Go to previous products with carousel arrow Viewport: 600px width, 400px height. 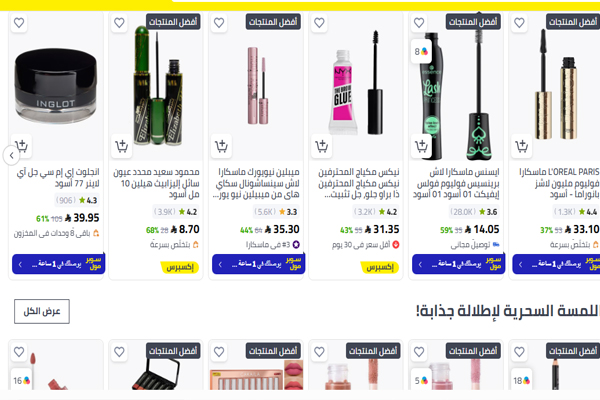(x=12, y=155)
